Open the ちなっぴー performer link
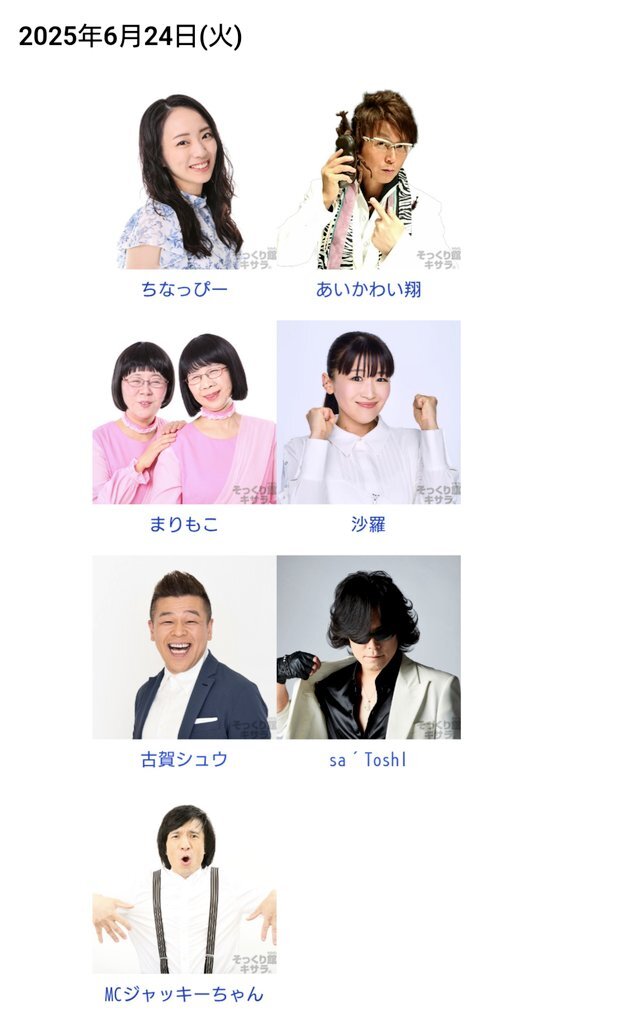The image size is (640, 1024). tap(184, 289)
